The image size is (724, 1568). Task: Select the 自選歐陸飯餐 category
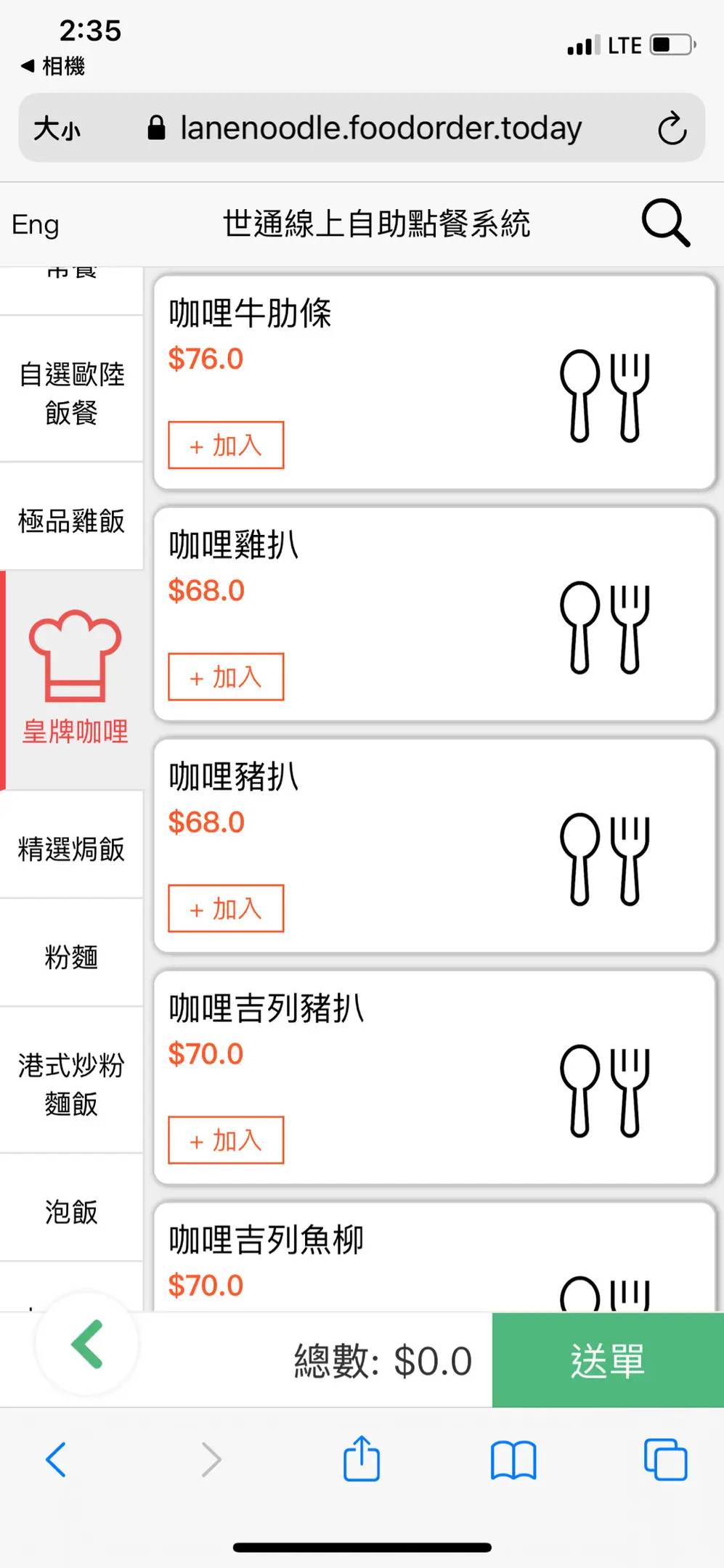[x=71, y=393]
